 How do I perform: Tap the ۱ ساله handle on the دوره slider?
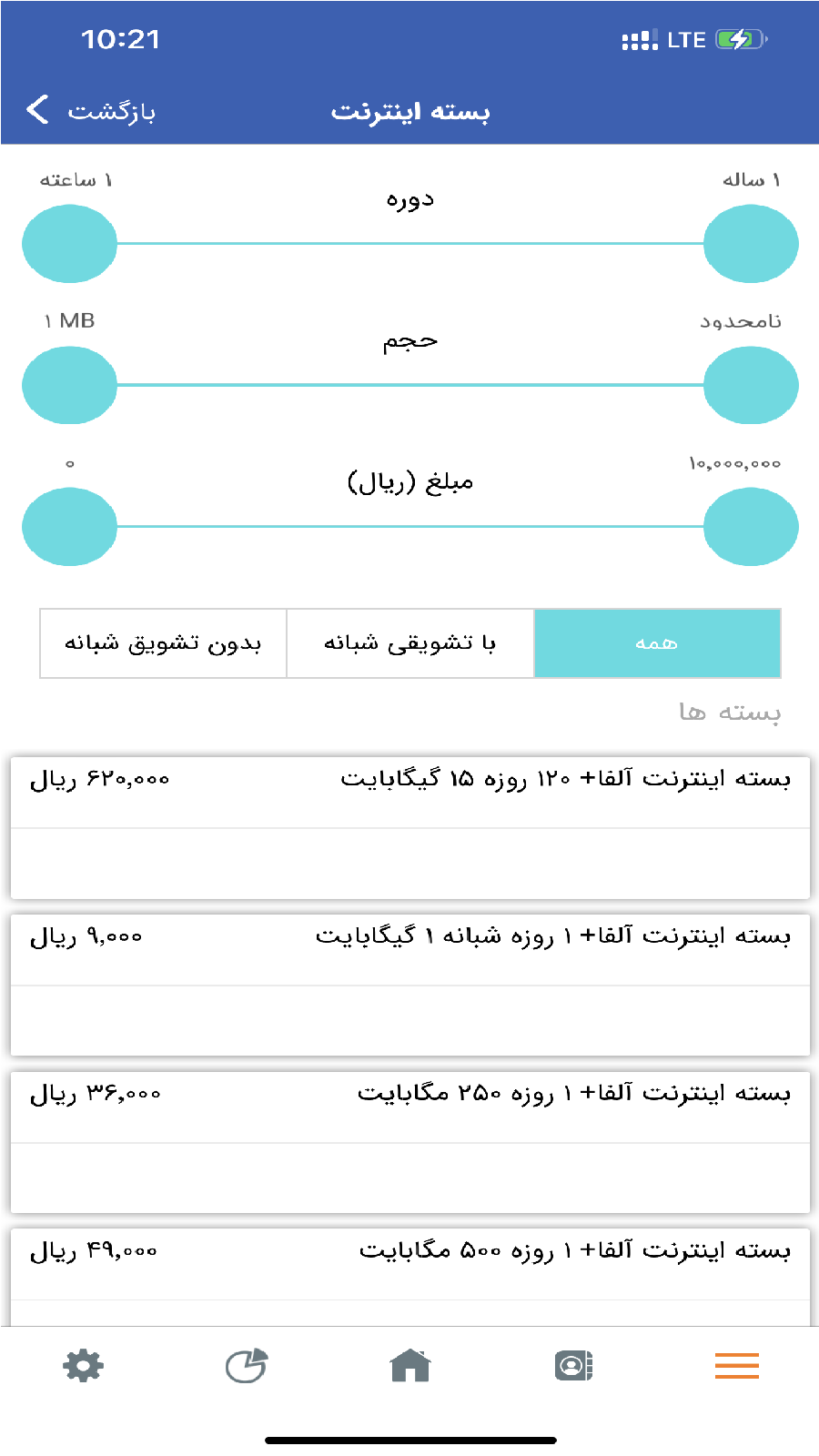[751, 244]
